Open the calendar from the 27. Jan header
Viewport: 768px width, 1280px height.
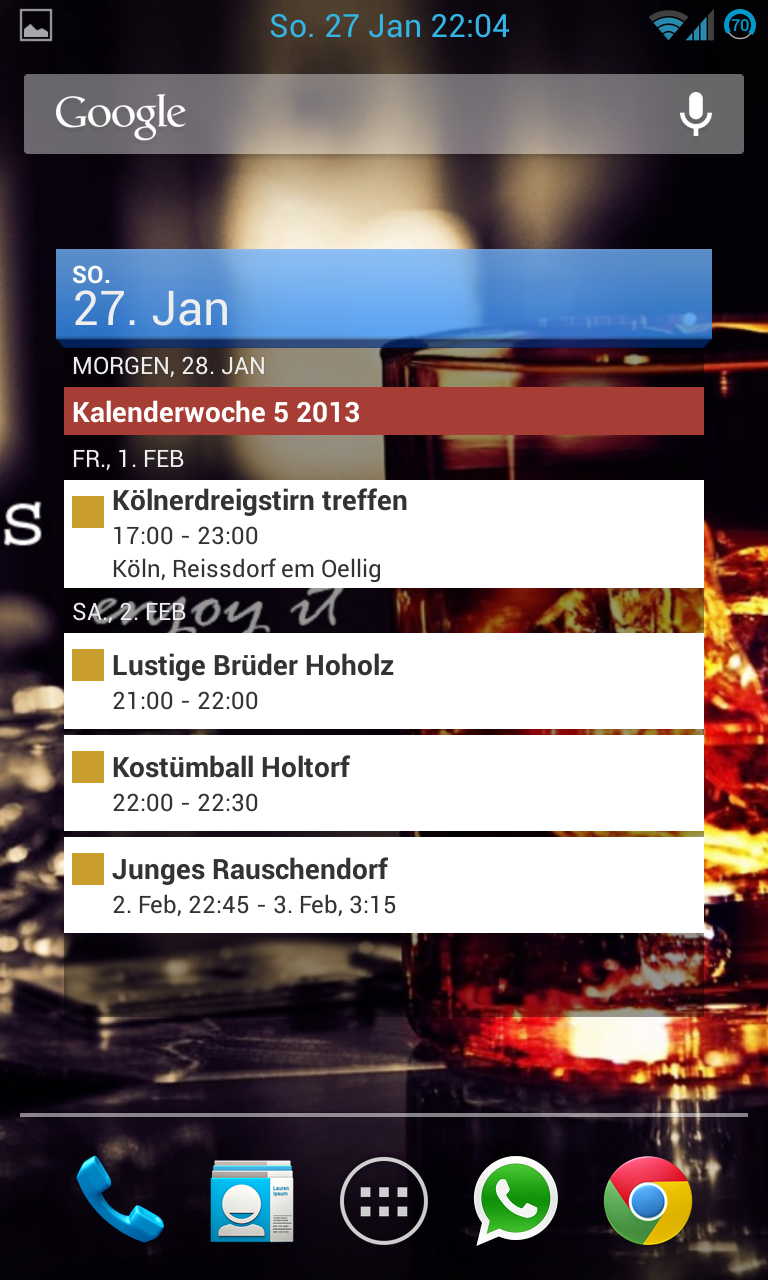[384, 296]
